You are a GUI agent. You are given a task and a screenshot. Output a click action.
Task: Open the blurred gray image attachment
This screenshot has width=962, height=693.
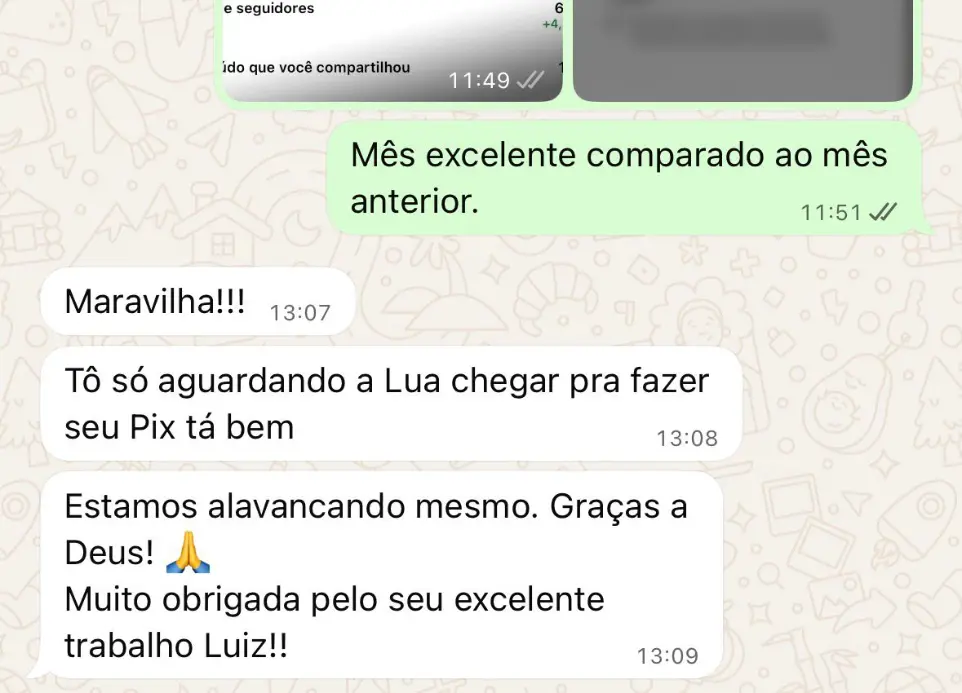[x=742, y=48]
